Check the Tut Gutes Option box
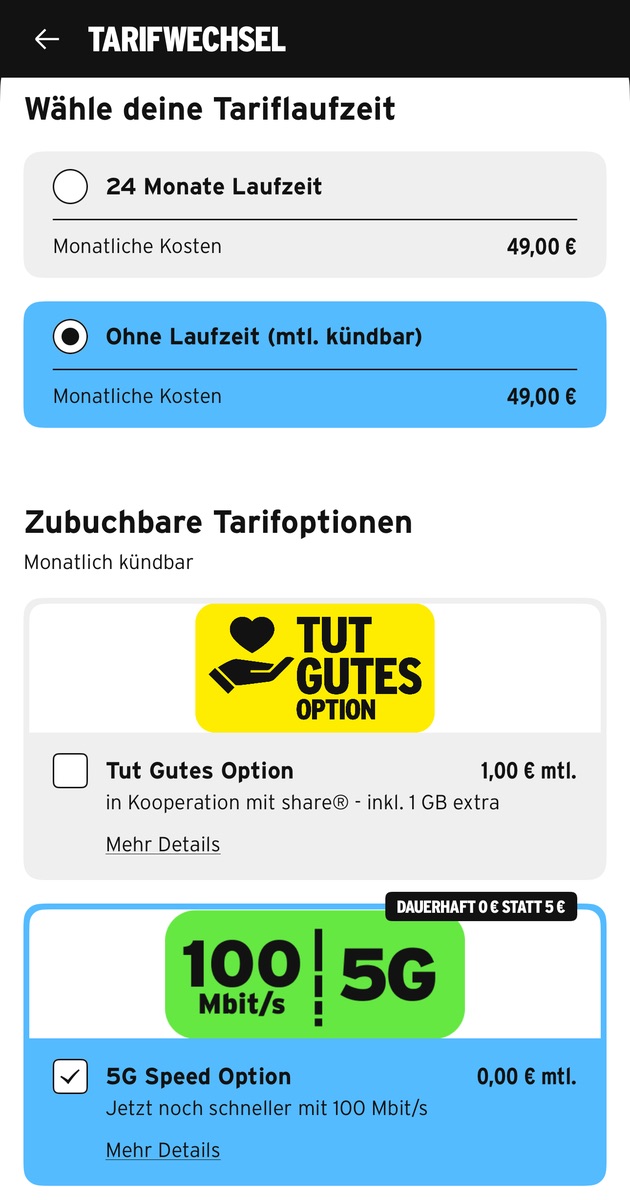The height and width of the screenshot is (1200, 630). (70, 771)
